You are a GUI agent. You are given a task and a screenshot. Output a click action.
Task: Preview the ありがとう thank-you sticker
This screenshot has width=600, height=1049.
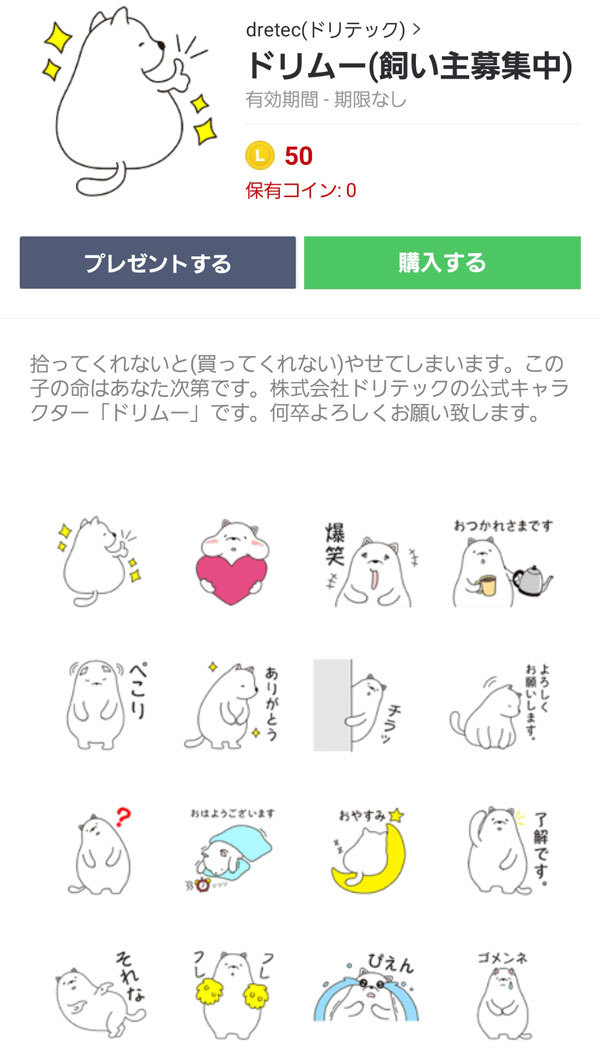232,705
